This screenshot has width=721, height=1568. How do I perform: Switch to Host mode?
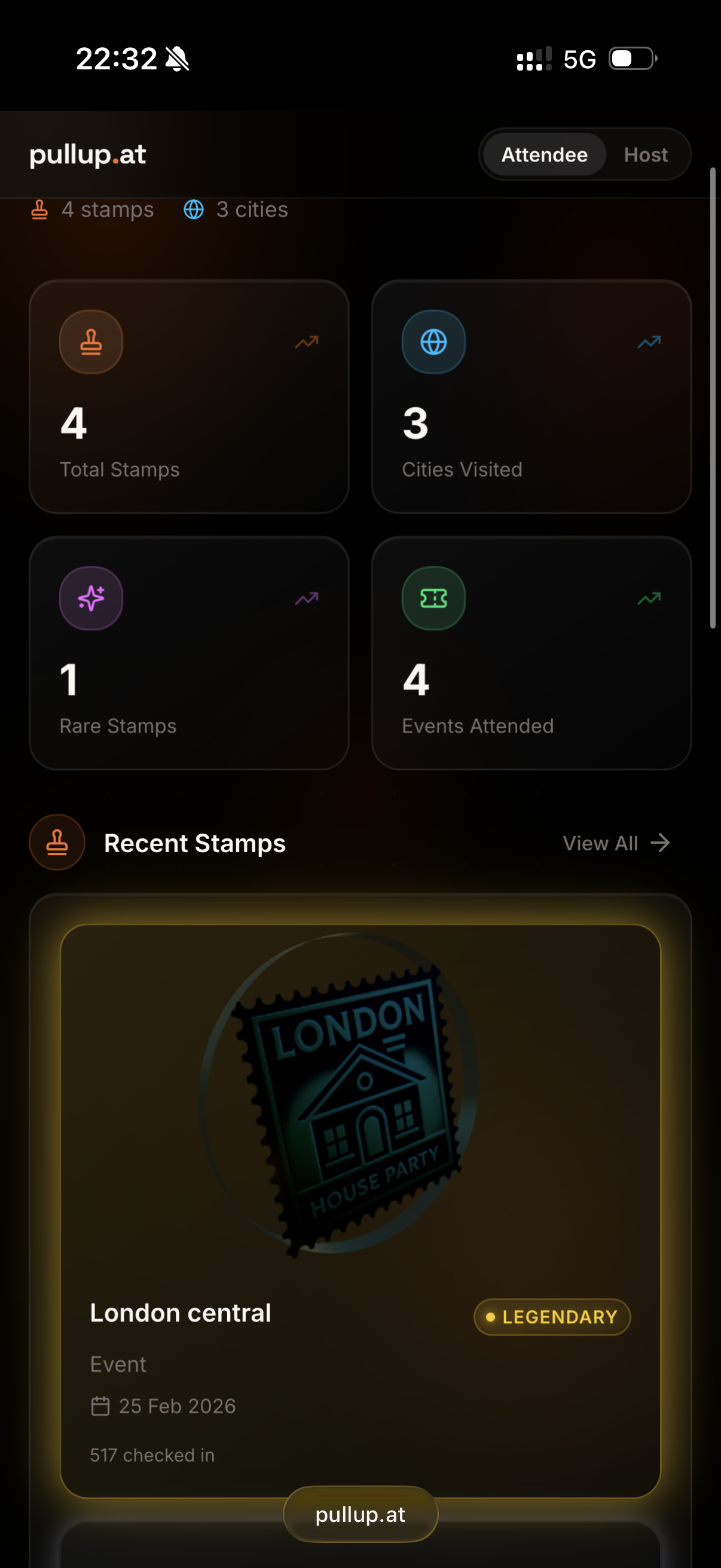(646, 154)
